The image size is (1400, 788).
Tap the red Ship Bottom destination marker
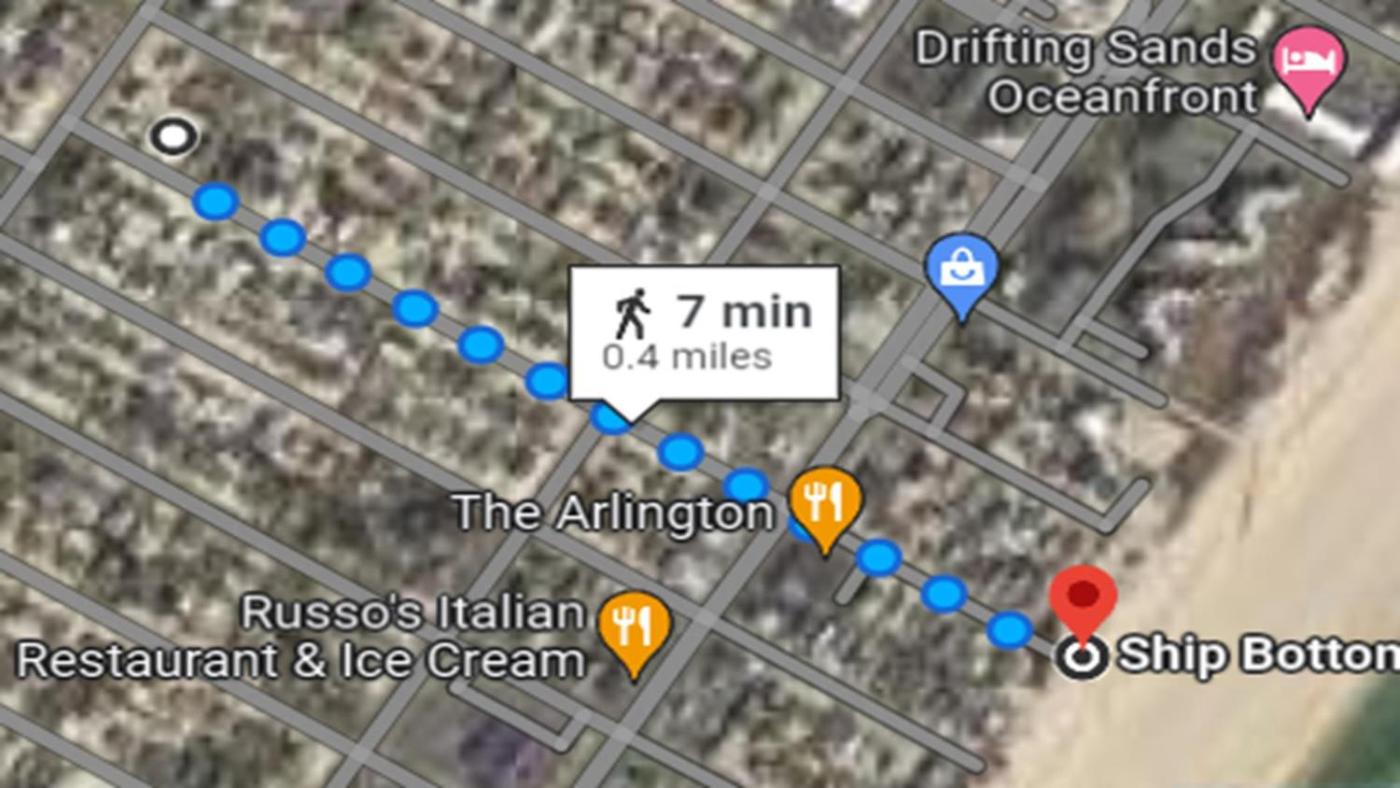[x=1082, y=595]
